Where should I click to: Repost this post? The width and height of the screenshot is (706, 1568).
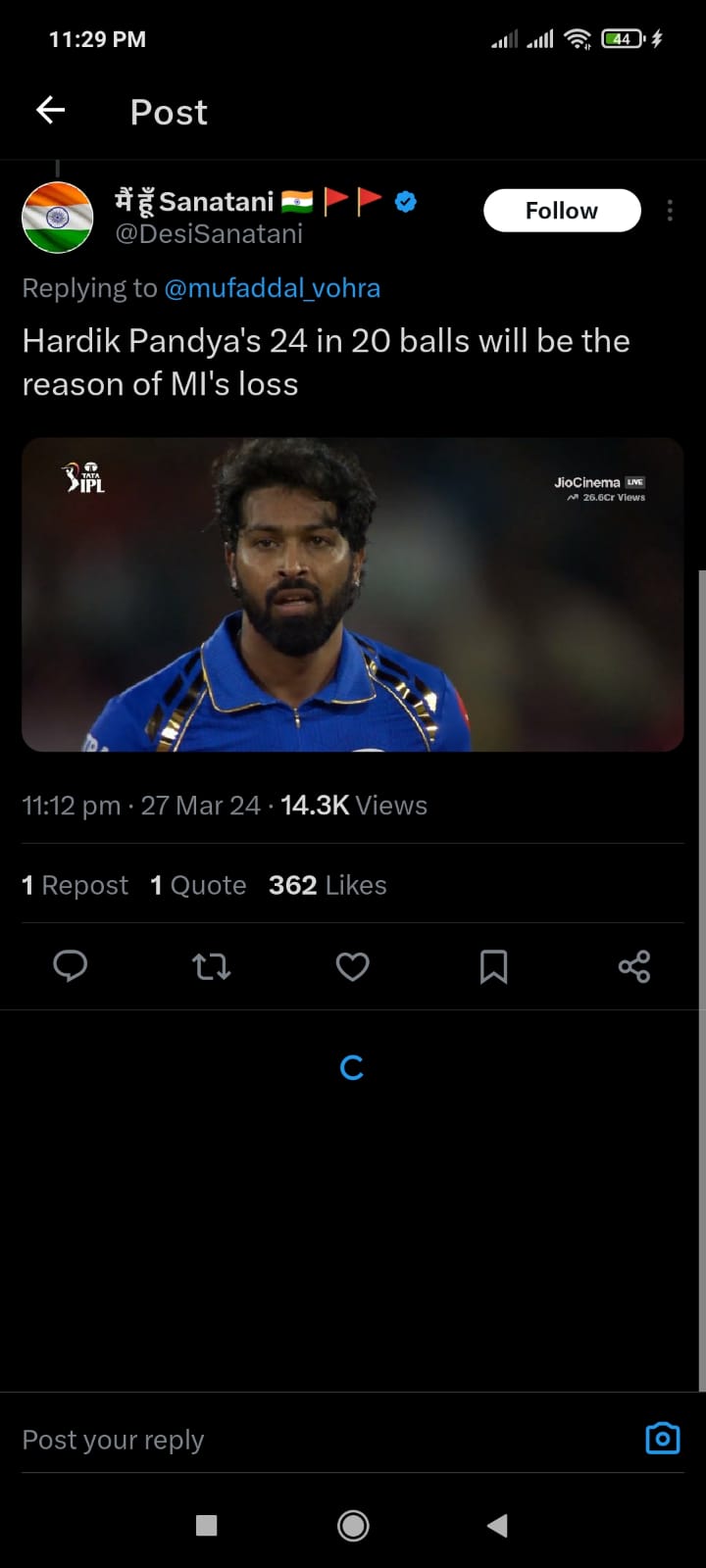[x=211, y=967]
